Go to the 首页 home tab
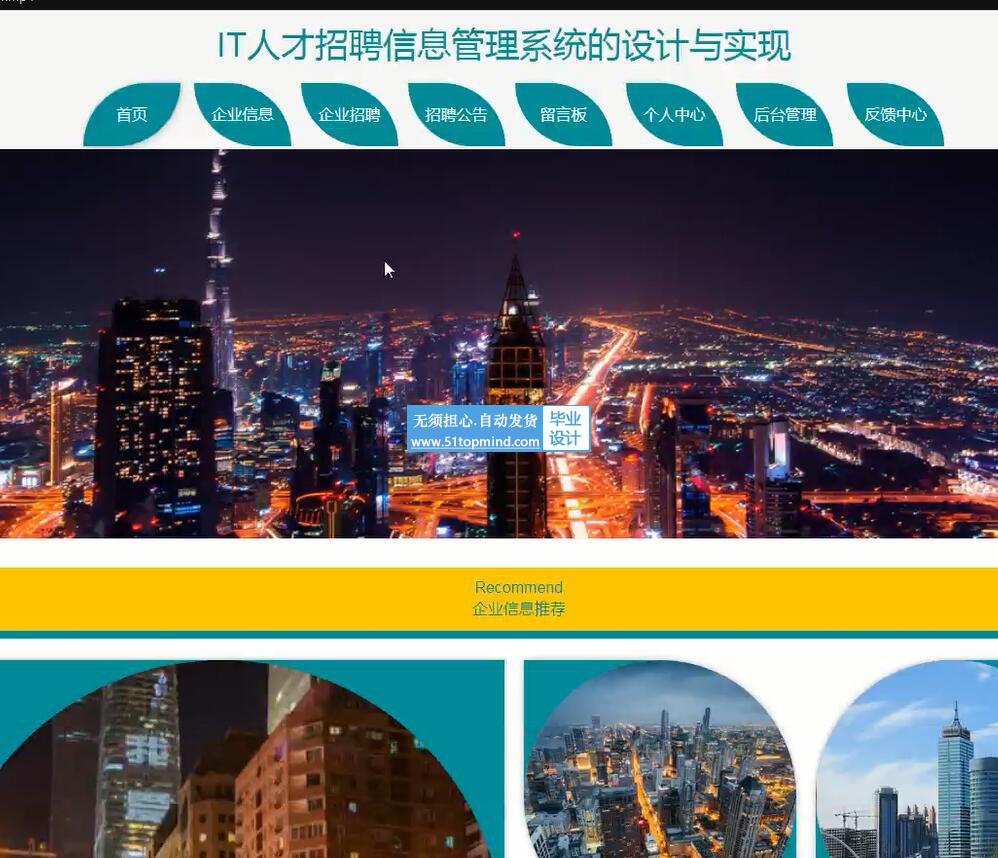The image size is (998, 858). coord(131,115)
